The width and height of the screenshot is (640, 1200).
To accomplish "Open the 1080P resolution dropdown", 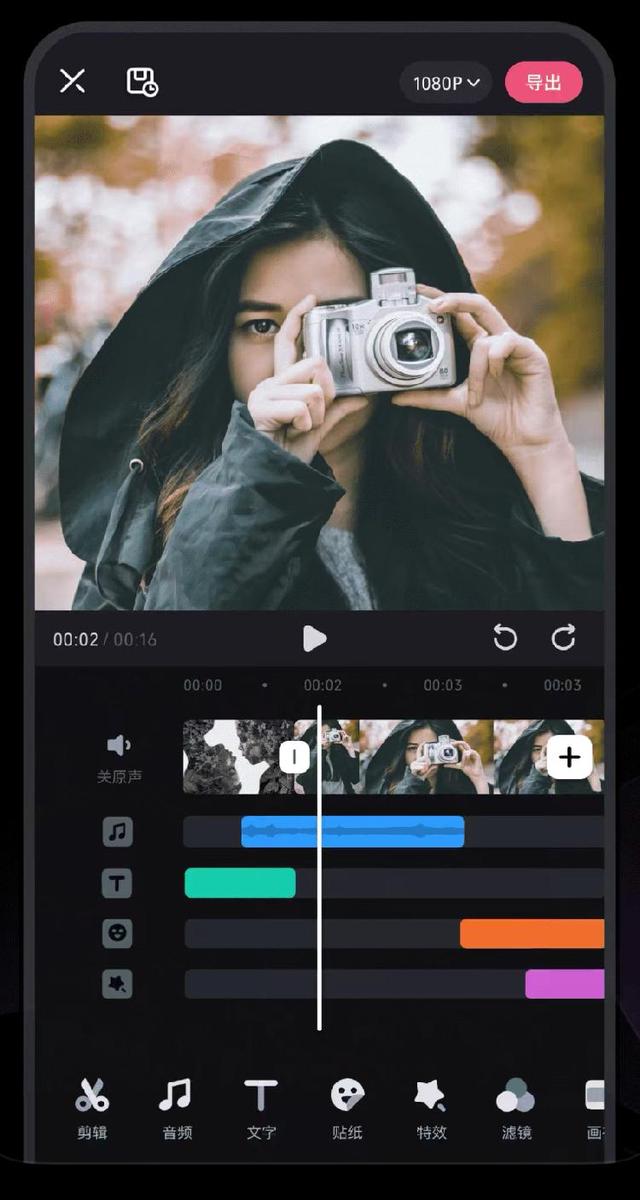I will click(445, 83).
